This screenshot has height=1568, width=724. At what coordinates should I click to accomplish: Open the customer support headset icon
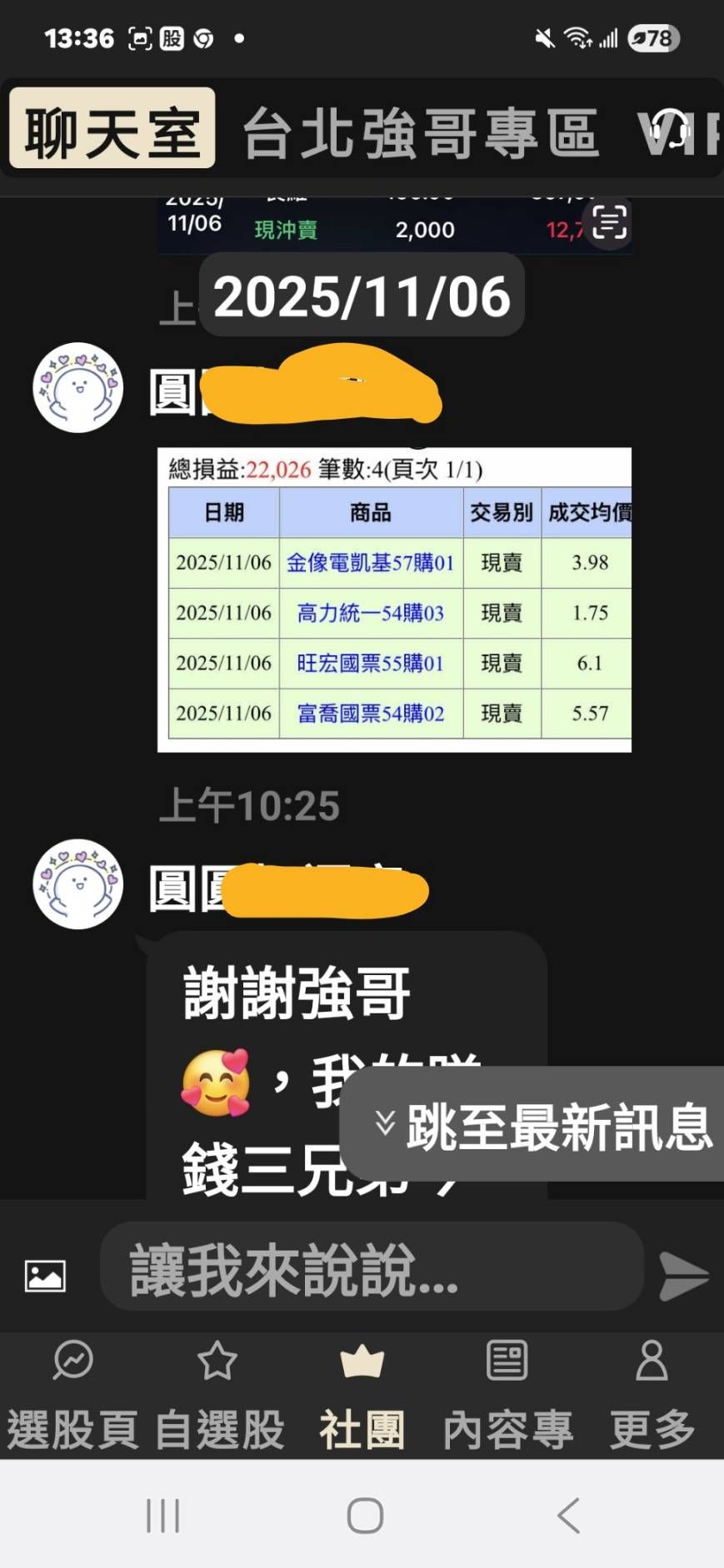(669, 132)
